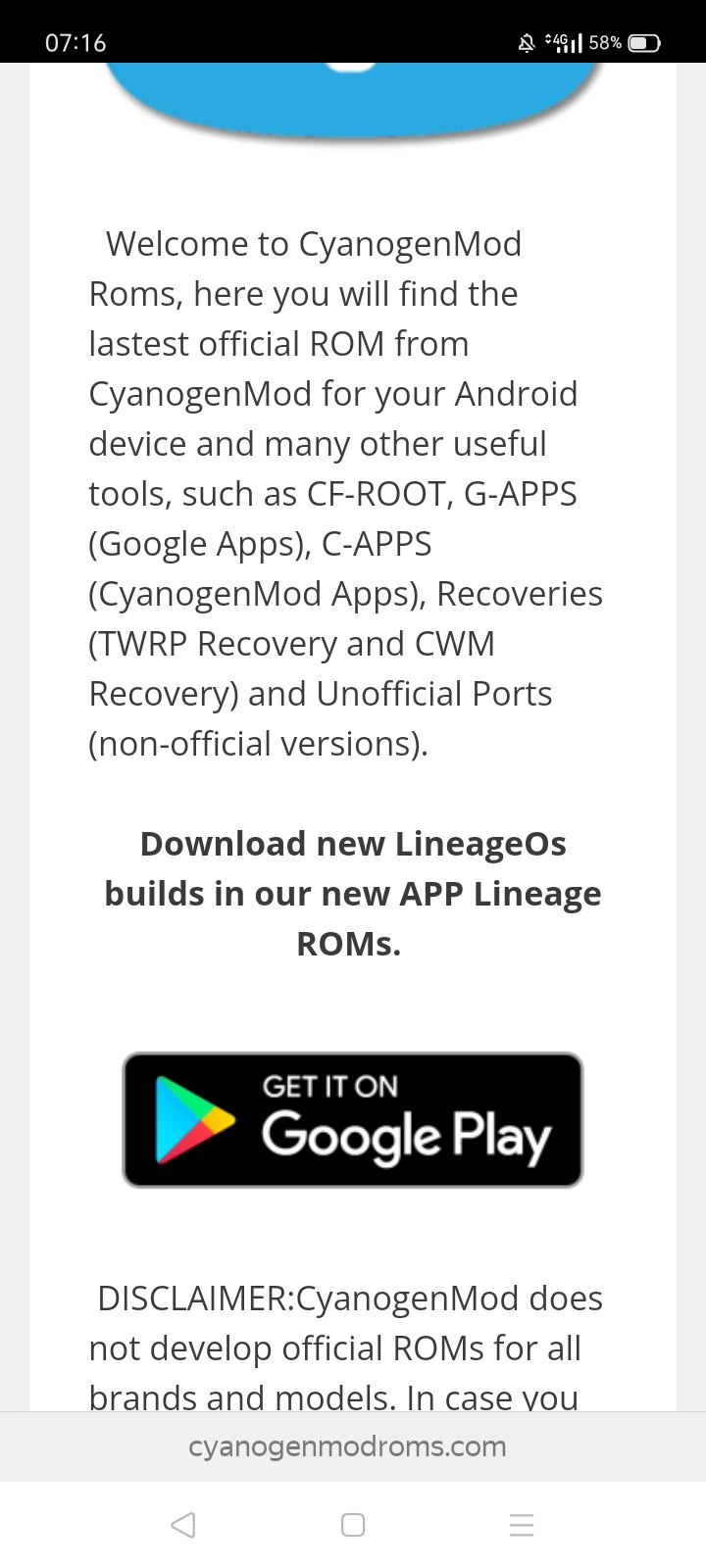Image resolution: width=706 pixels, height=1568 pixels.
Task: Go back with the system back button
Action: [x=183, y=1525]
